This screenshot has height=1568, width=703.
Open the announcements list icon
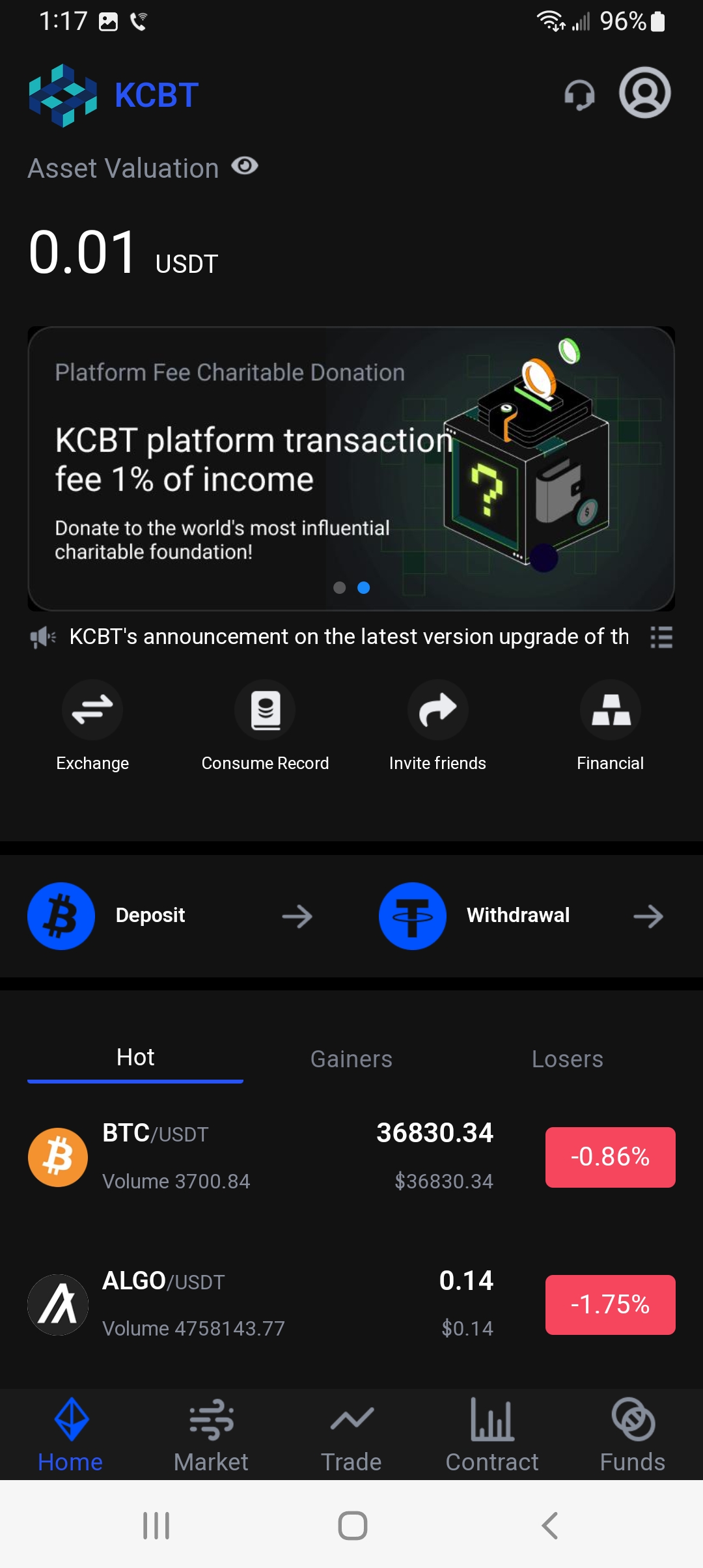661,637
